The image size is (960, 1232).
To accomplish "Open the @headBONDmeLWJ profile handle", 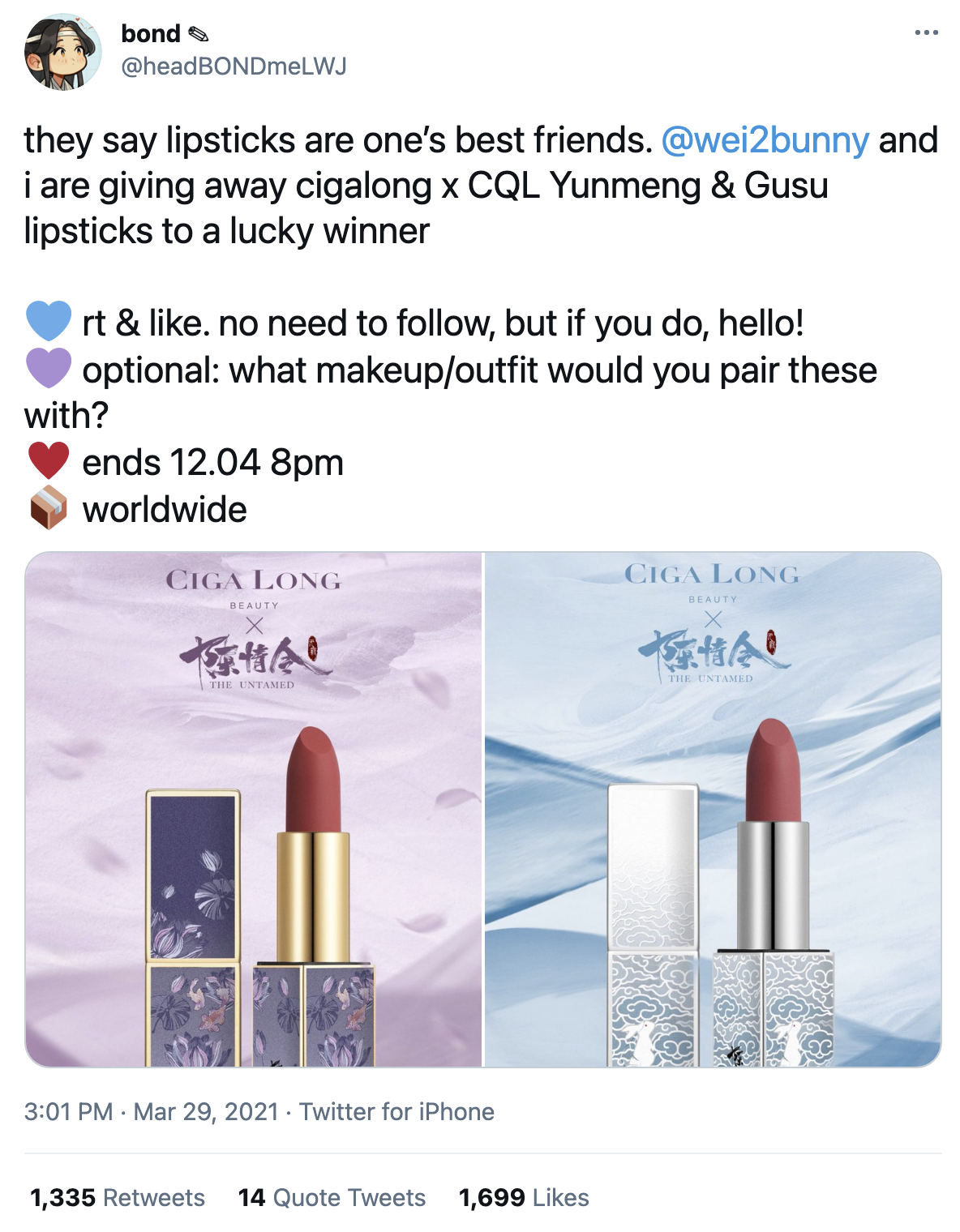I will (234, 66).
